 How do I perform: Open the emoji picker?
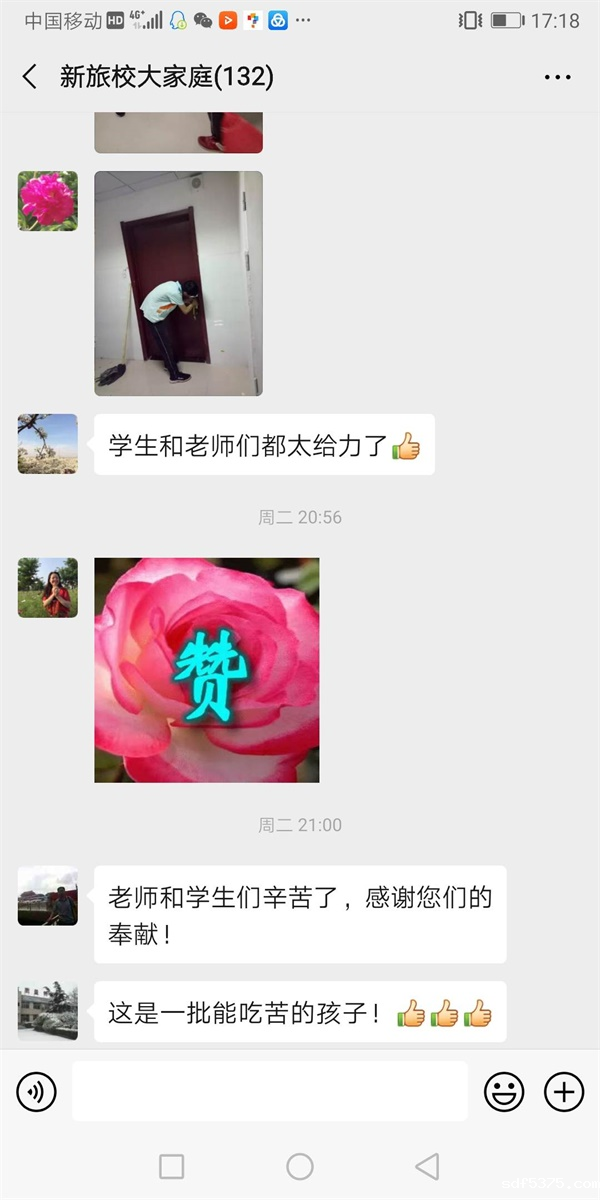pyautogui.click(x=504, y=1092)
